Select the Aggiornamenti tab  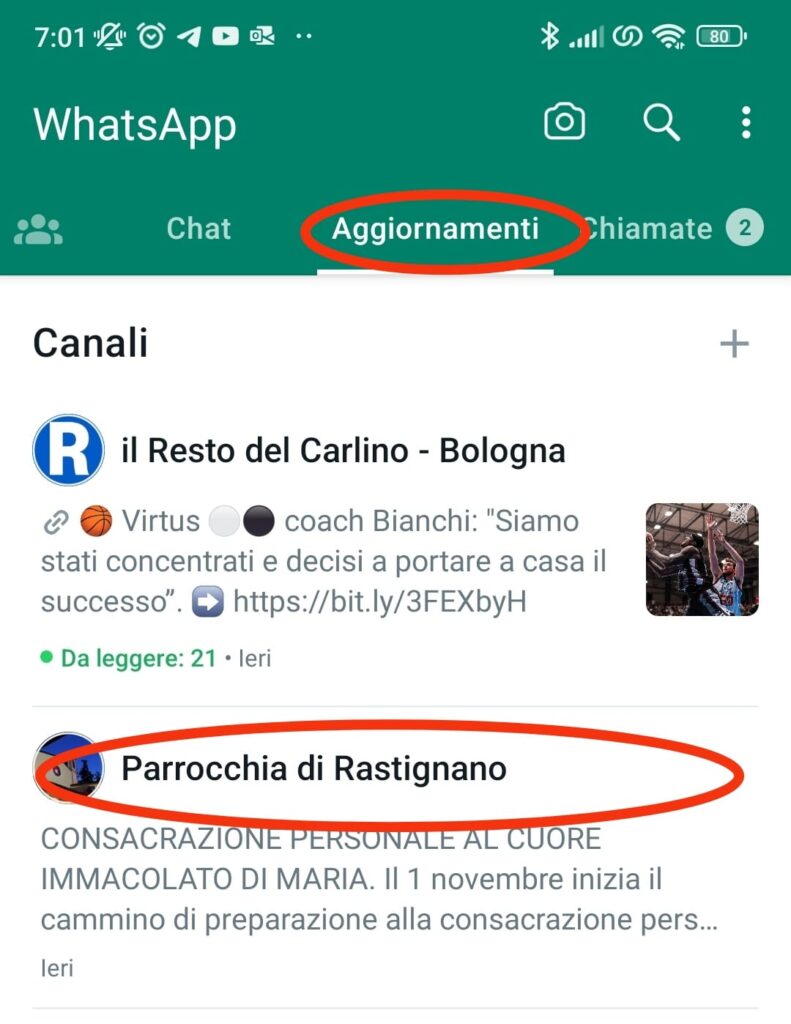pyautogui.click(x=435, y=229)
